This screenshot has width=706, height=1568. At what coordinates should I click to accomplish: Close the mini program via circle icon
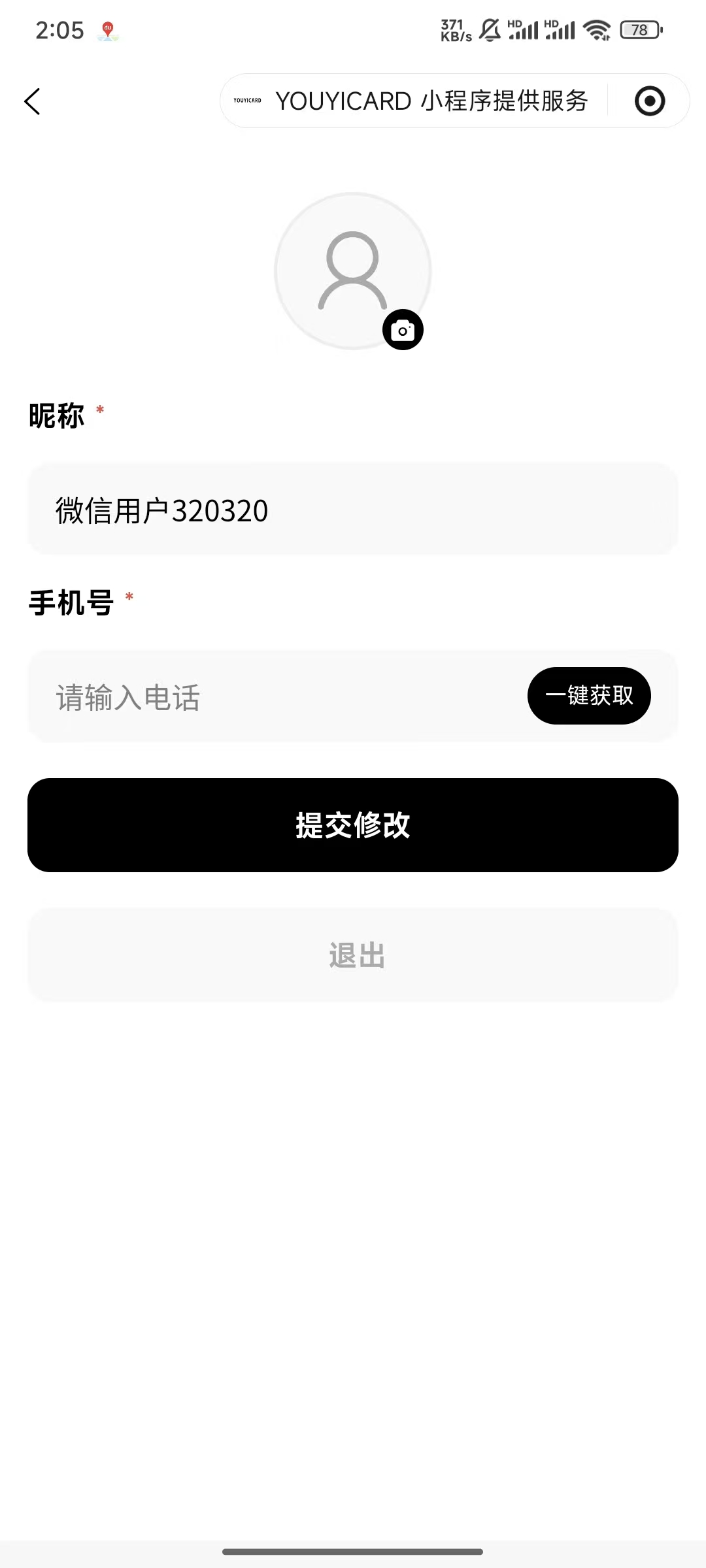pyautogui.click(x=650, y=101)
